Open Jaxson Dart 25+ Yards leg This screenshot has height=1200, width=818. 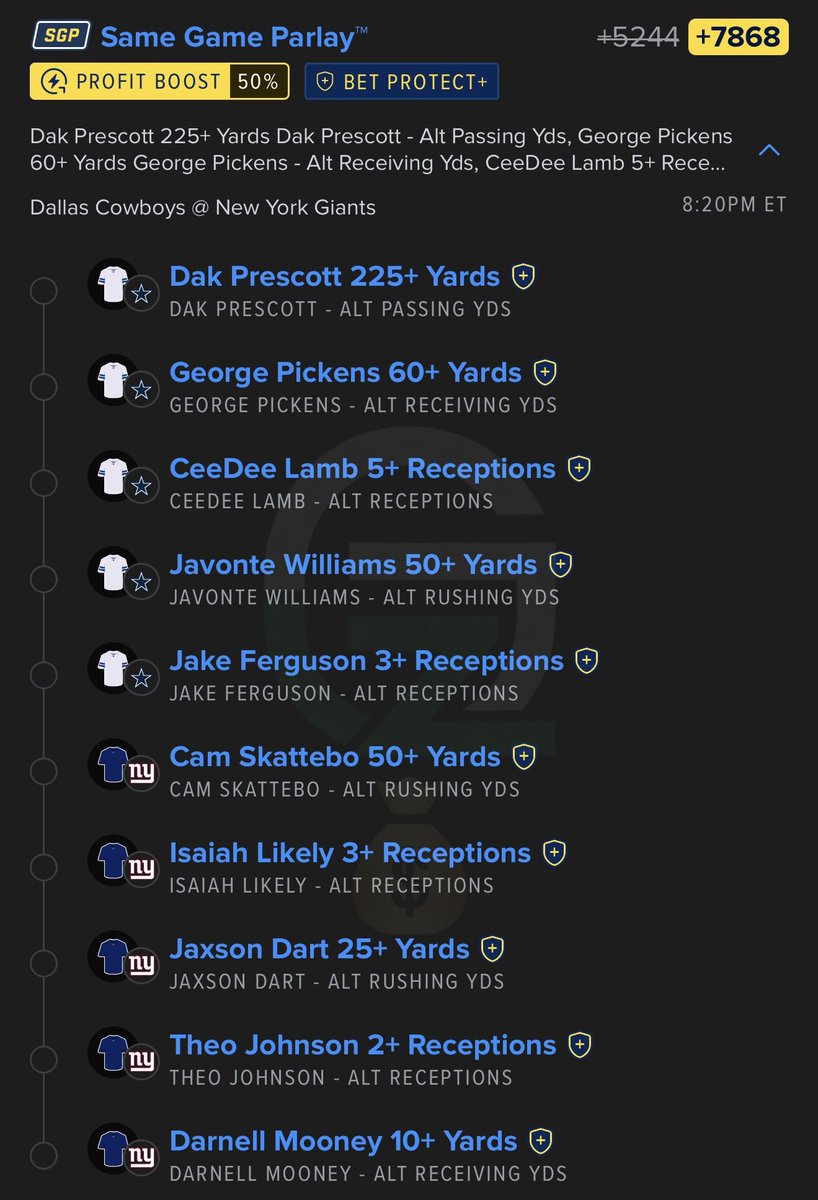[320, 948]
